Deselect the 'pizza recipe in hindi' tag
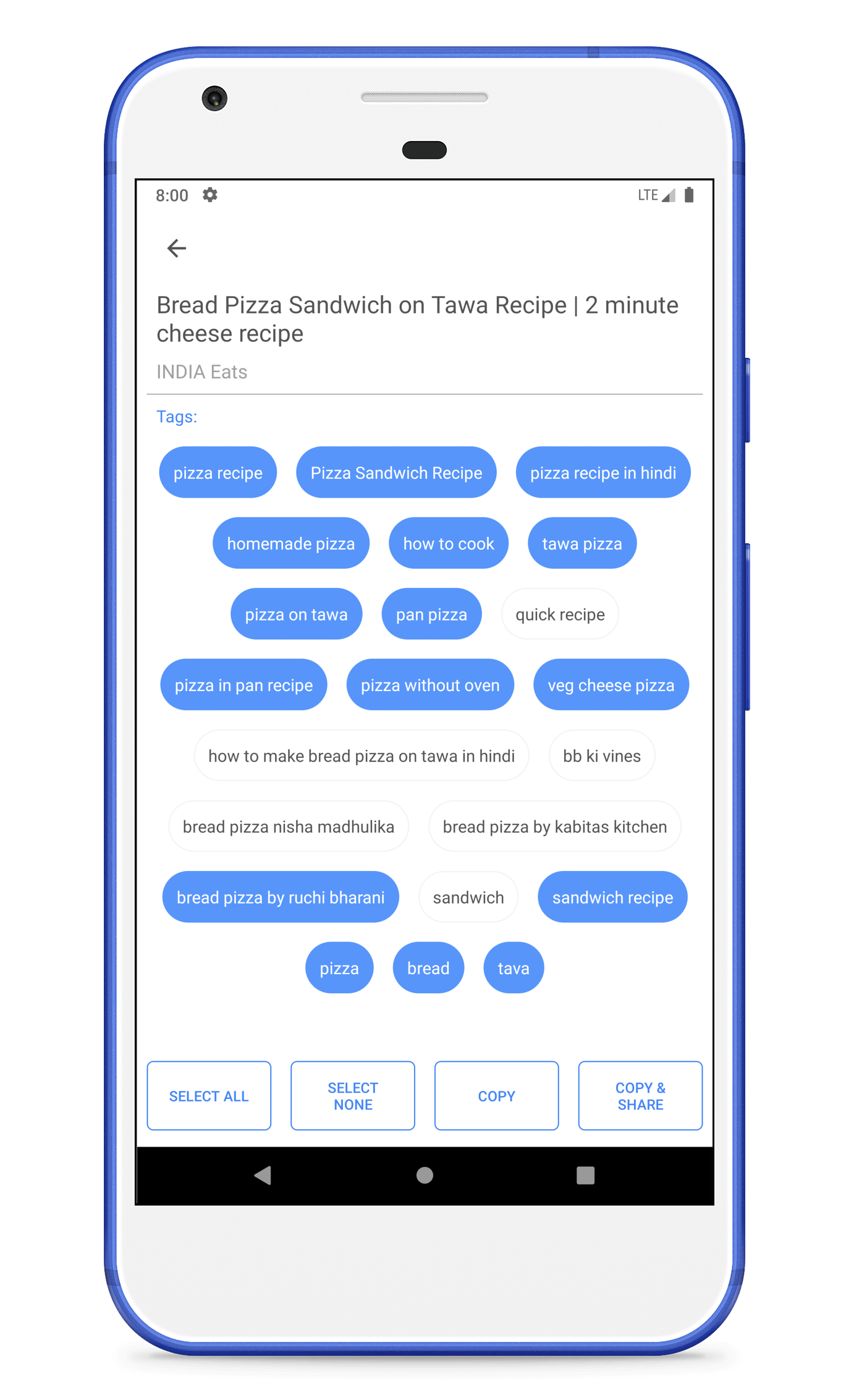Image resolution: width=854 pixels, height=1400 pixels. click(602, 473)
